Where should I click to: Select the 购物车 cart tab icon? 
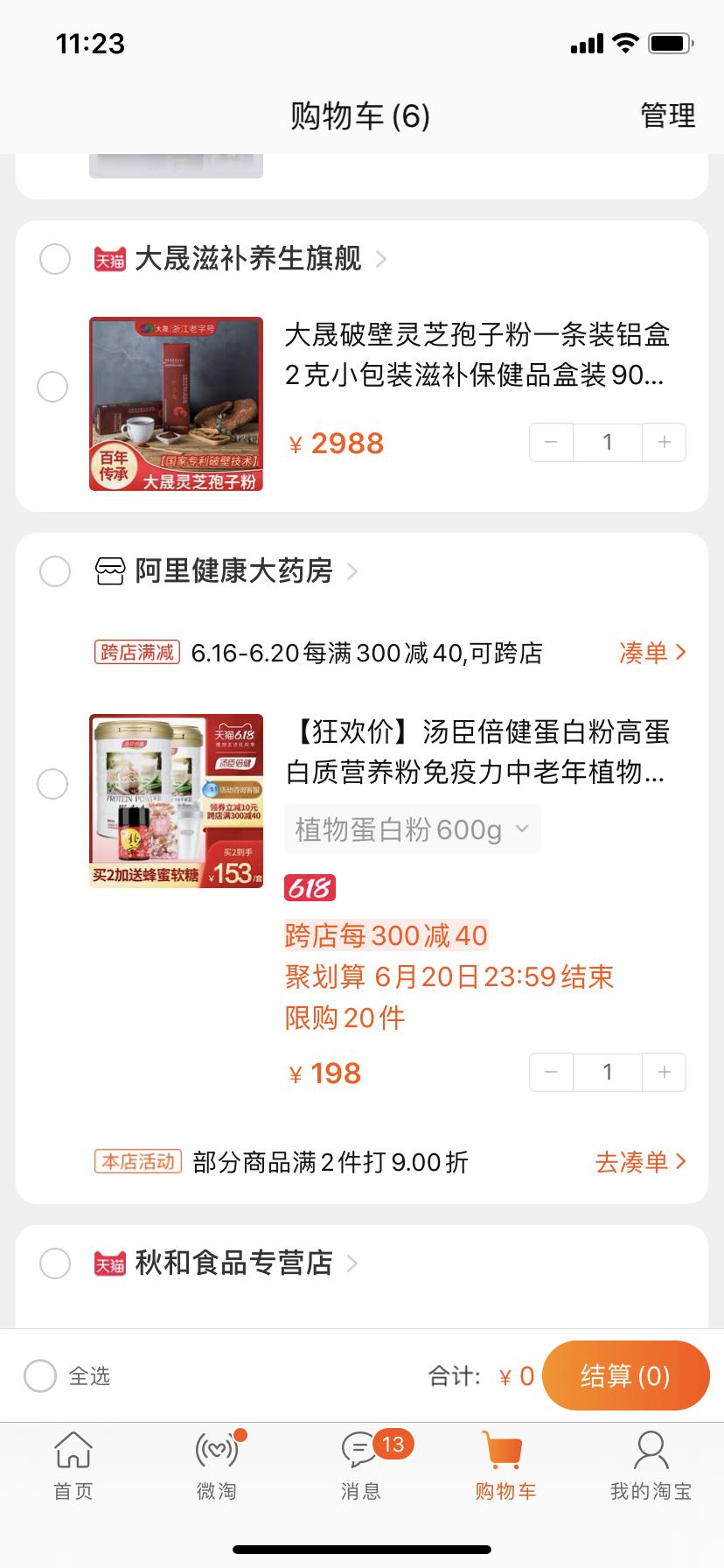click(505, 1452)
